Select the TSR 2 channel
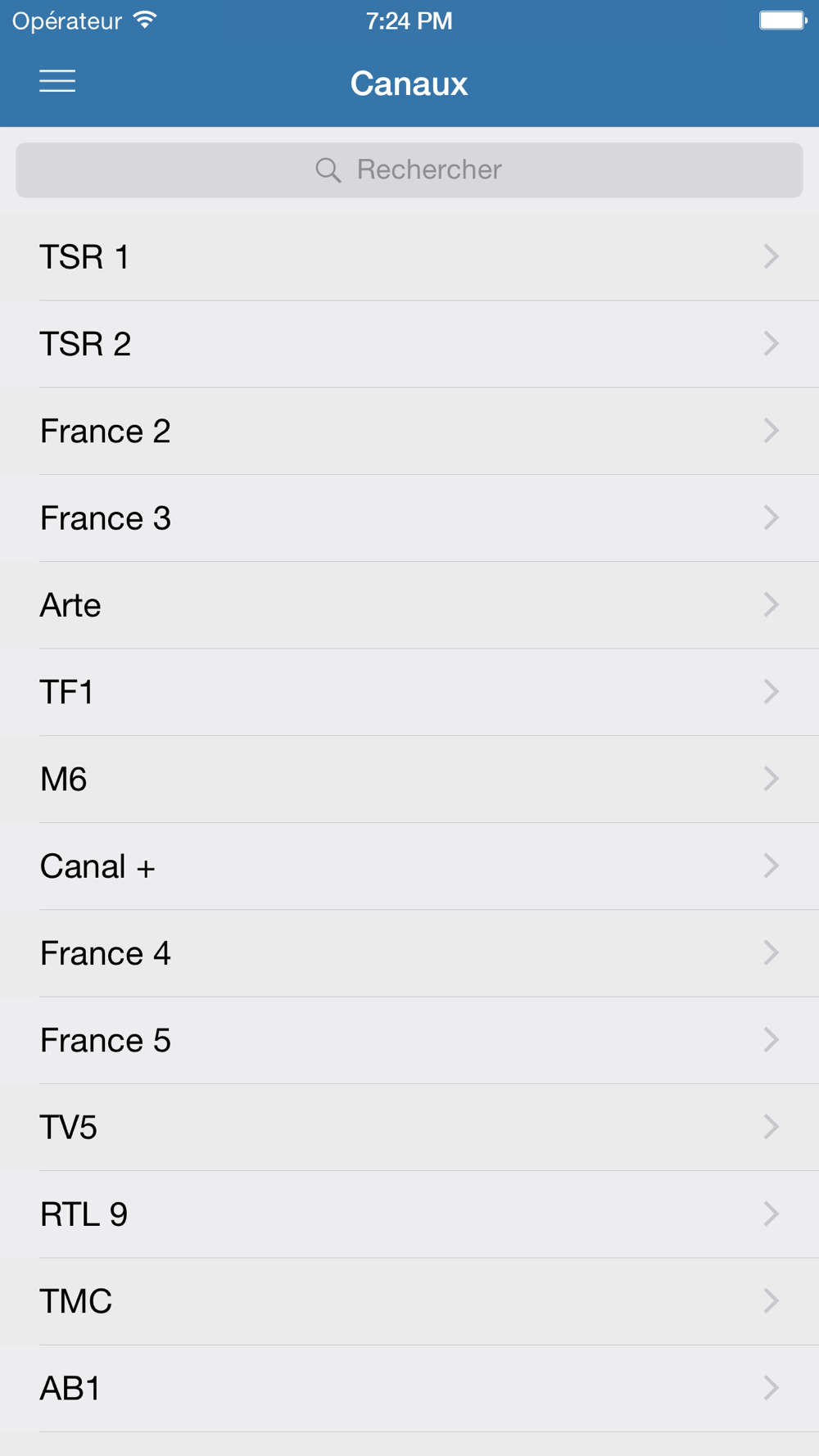The height and width of the screenshot is (1456, 819). tap(409, 344)
